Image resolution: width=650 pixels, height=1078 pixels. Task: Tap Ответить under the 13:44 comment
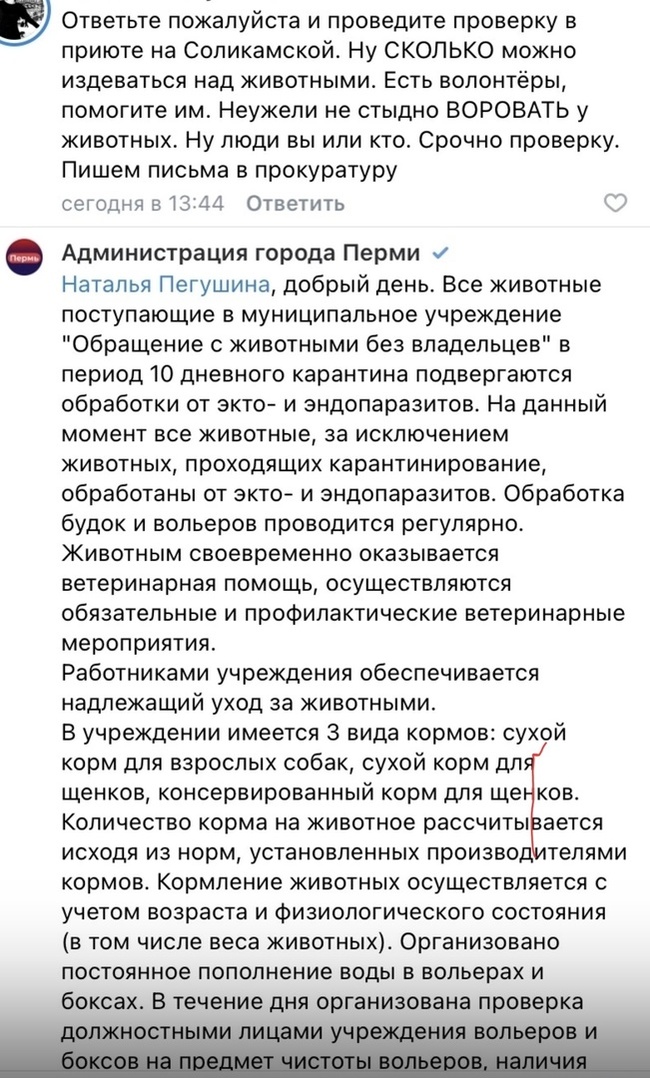(295, 204)
